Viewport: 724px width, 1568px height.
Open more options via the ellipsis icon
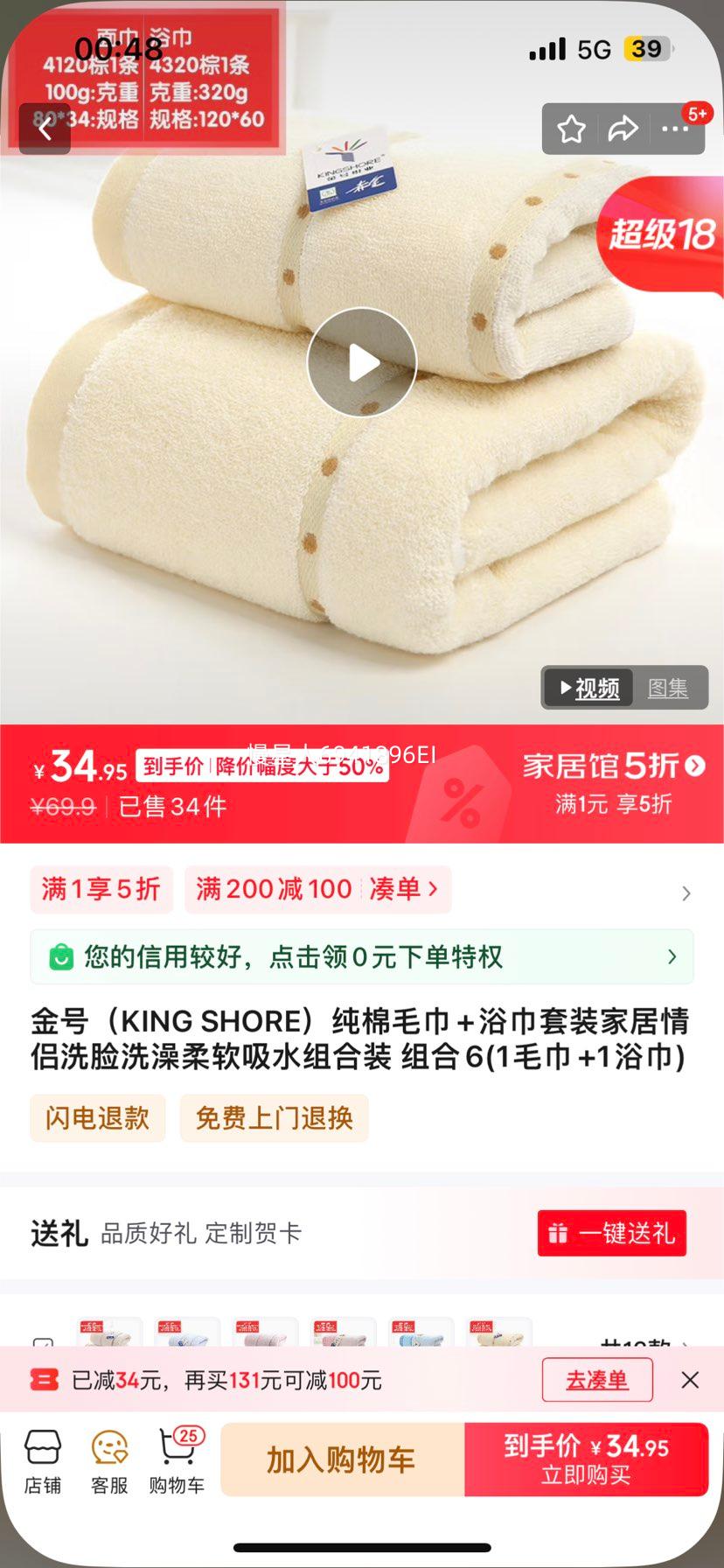click(675, 129)
